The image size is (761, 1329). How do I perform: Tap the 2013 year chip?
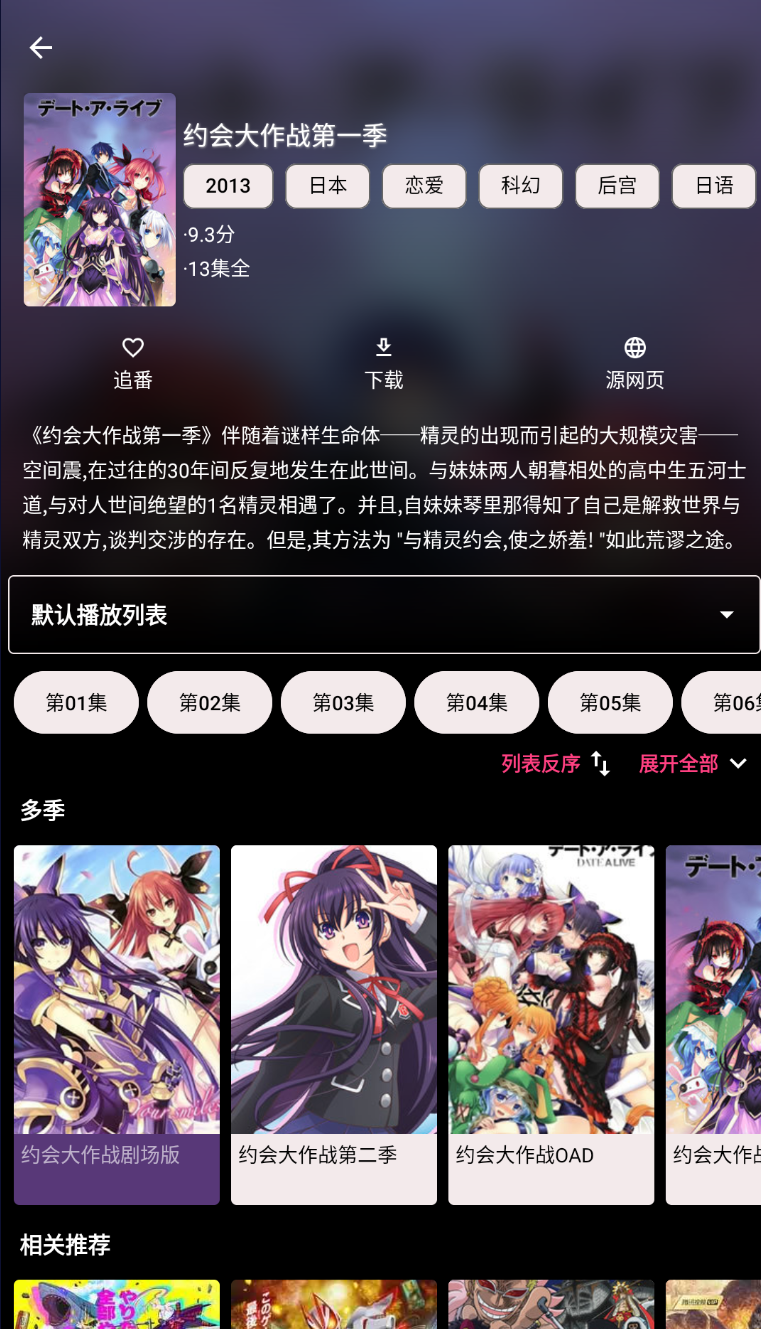228,186
